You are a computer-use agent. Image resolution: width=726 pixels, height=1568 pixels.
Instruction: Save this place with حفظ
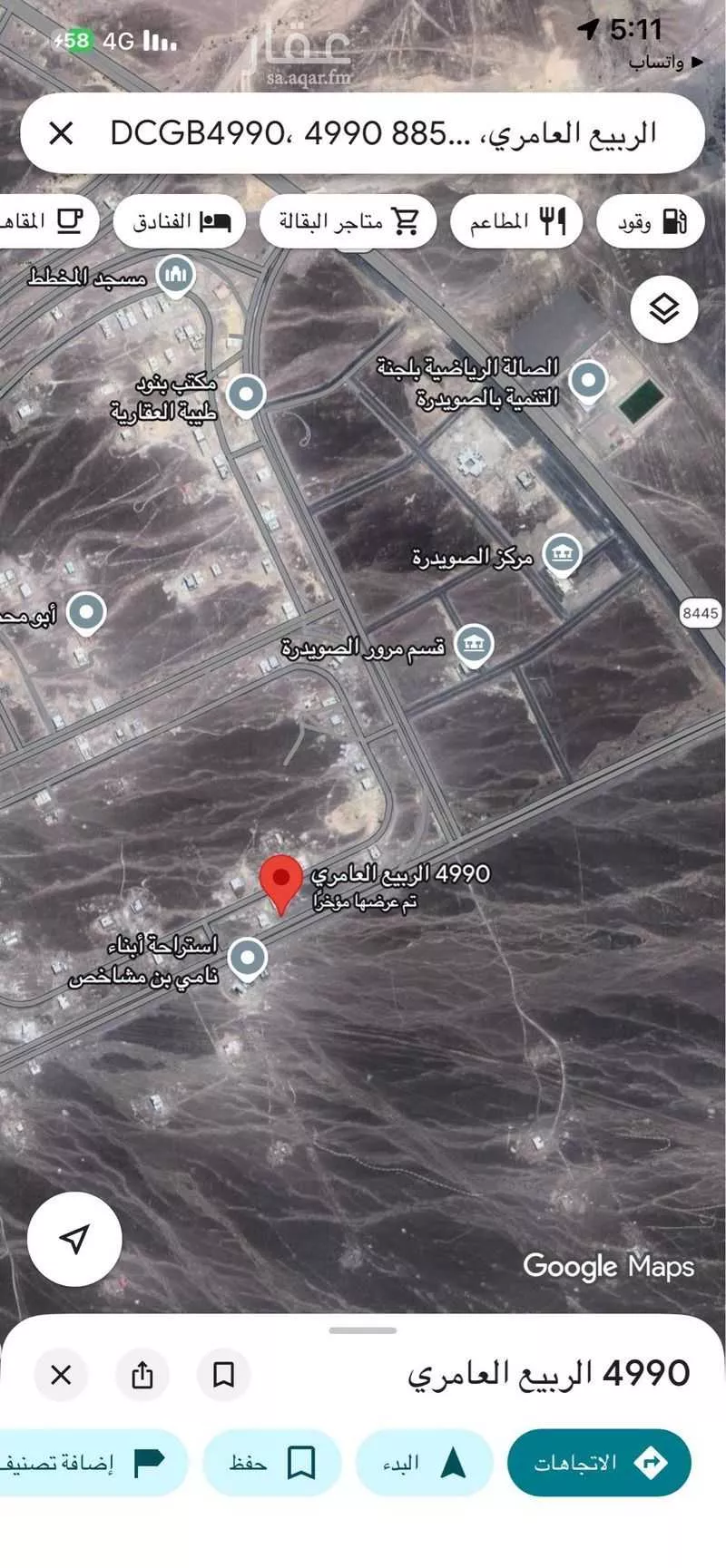[x=271, y=1462]
